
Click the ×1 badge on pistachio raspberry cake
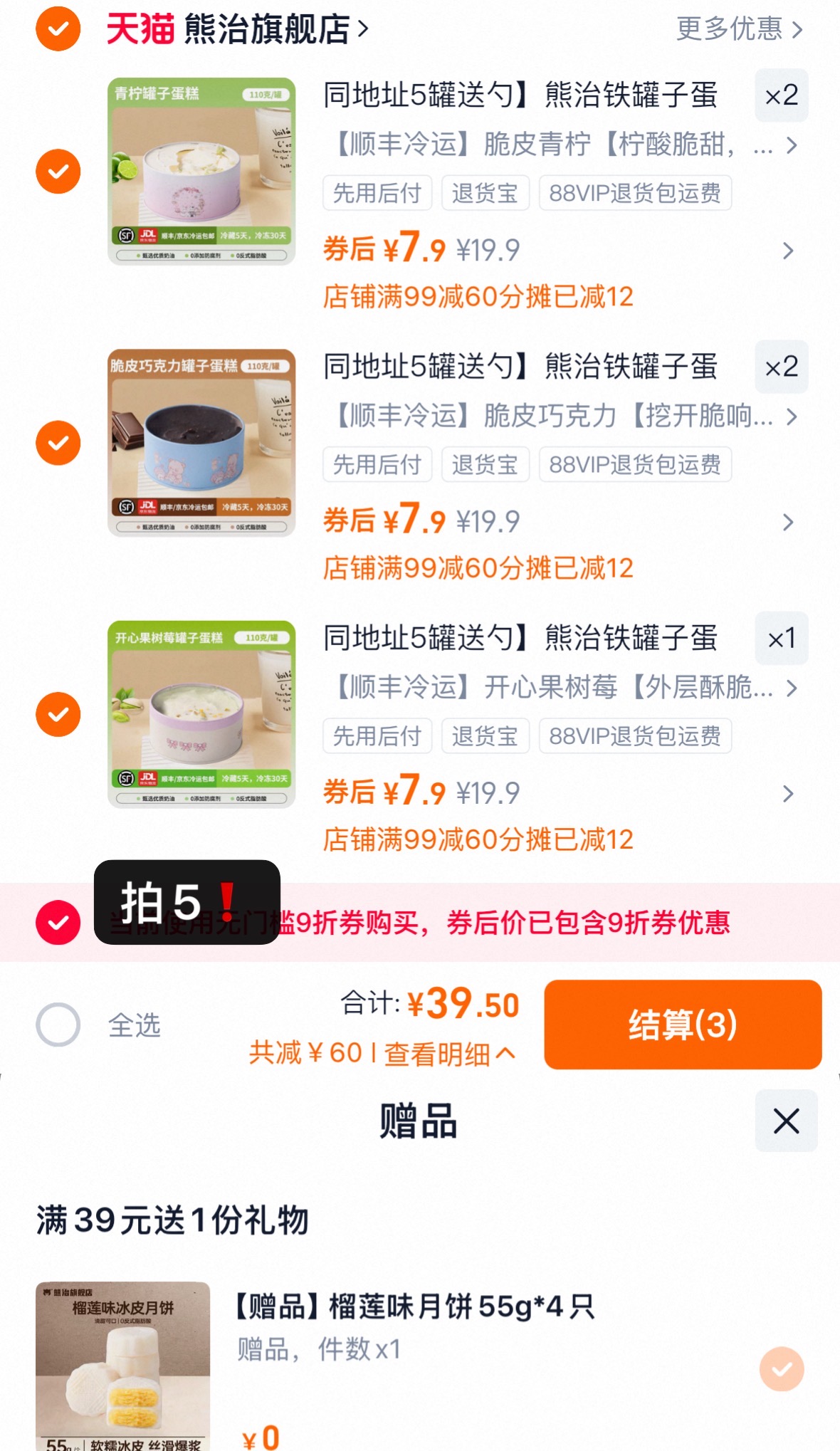[781, 639]
